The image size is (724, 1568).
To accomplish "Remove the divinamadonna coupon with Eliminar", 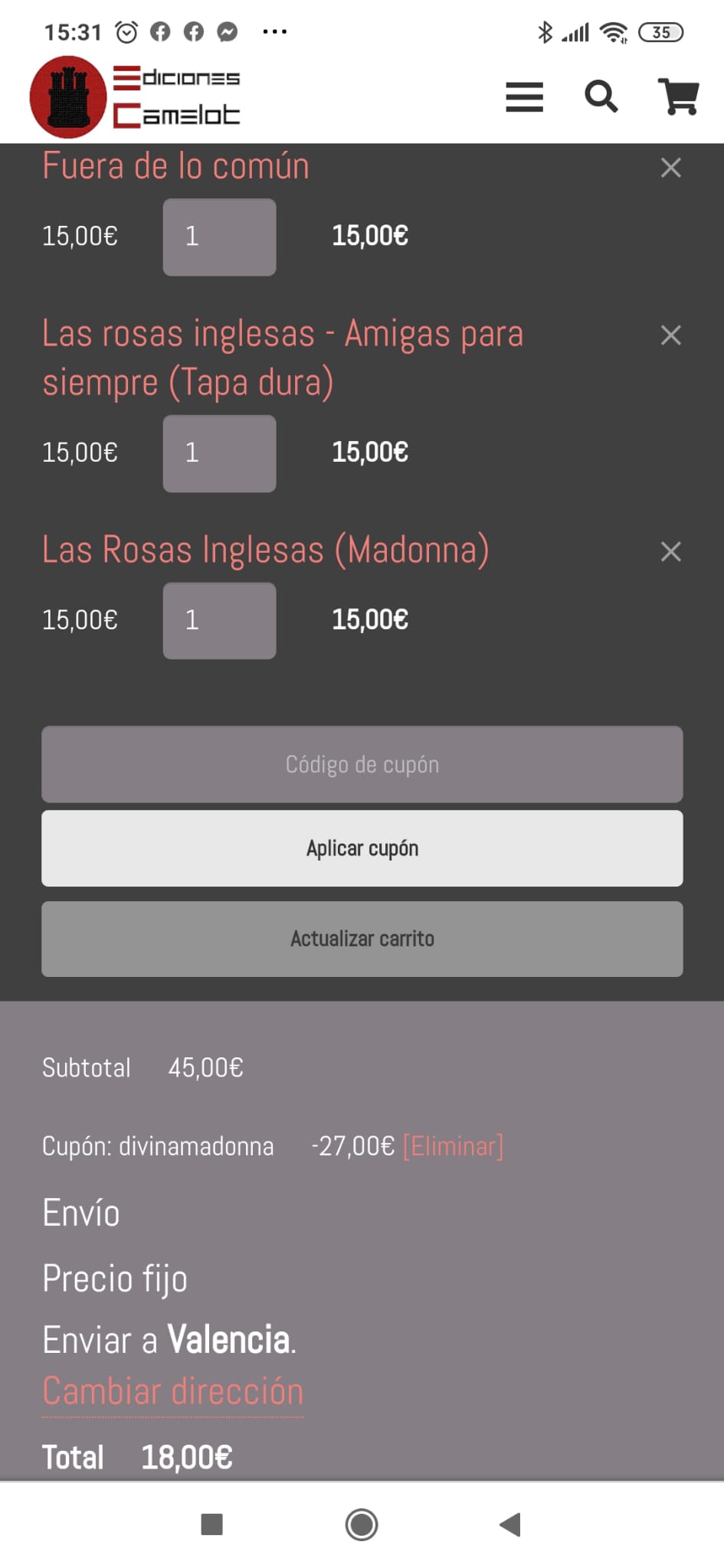I will [453, 1146].
